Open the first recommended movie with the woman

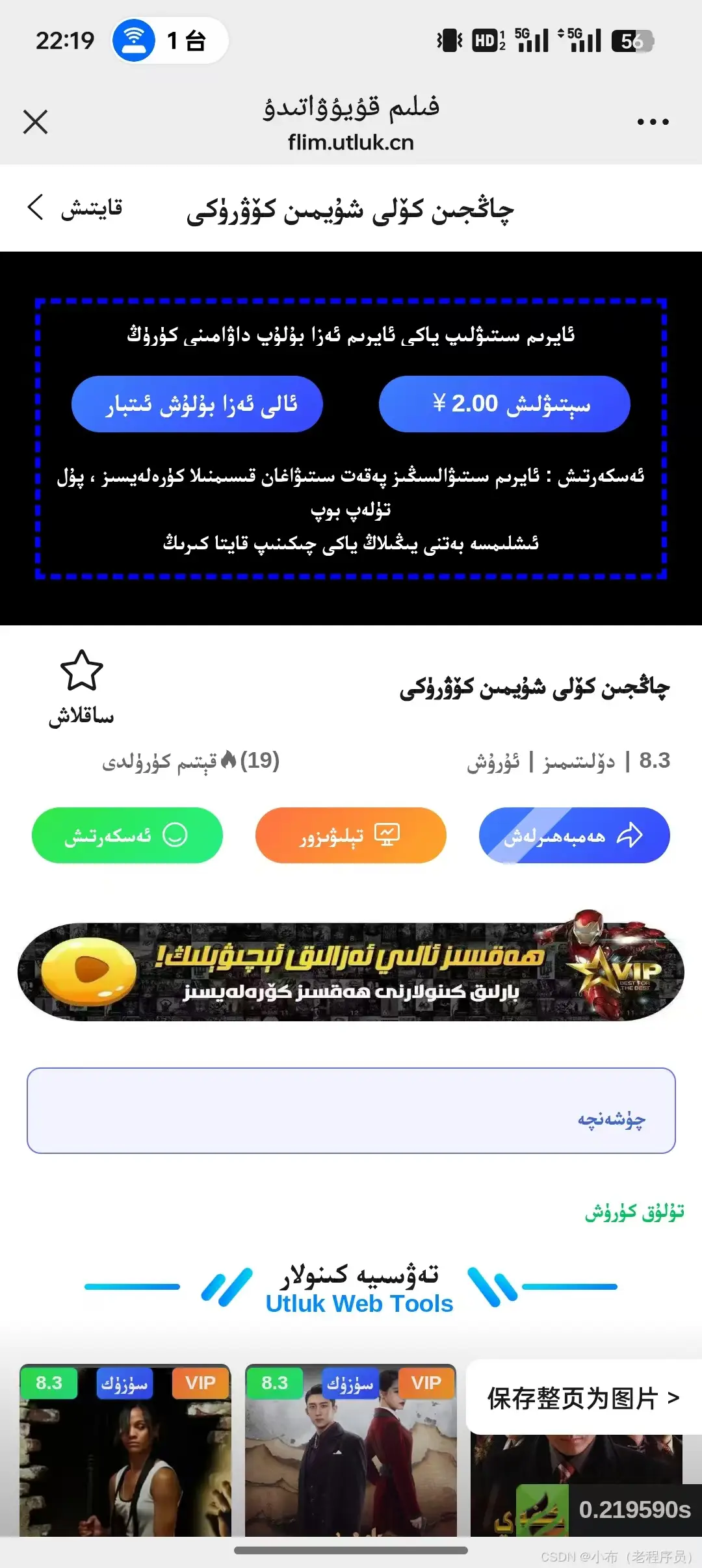pyautogui.click(x=125, y=1456)
